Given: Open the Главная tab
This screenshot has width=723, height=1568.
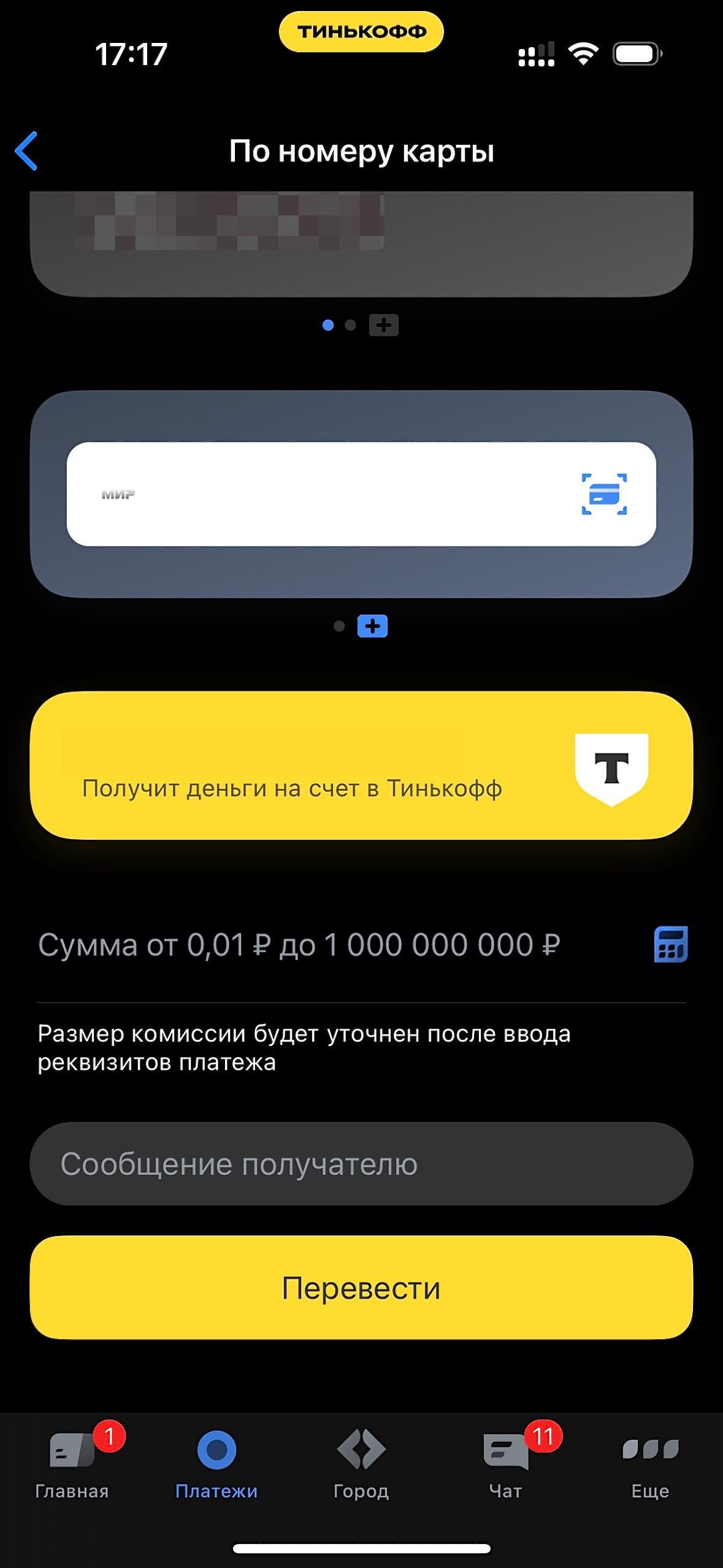Looking at the screenshot, I should pos(72,1466).
